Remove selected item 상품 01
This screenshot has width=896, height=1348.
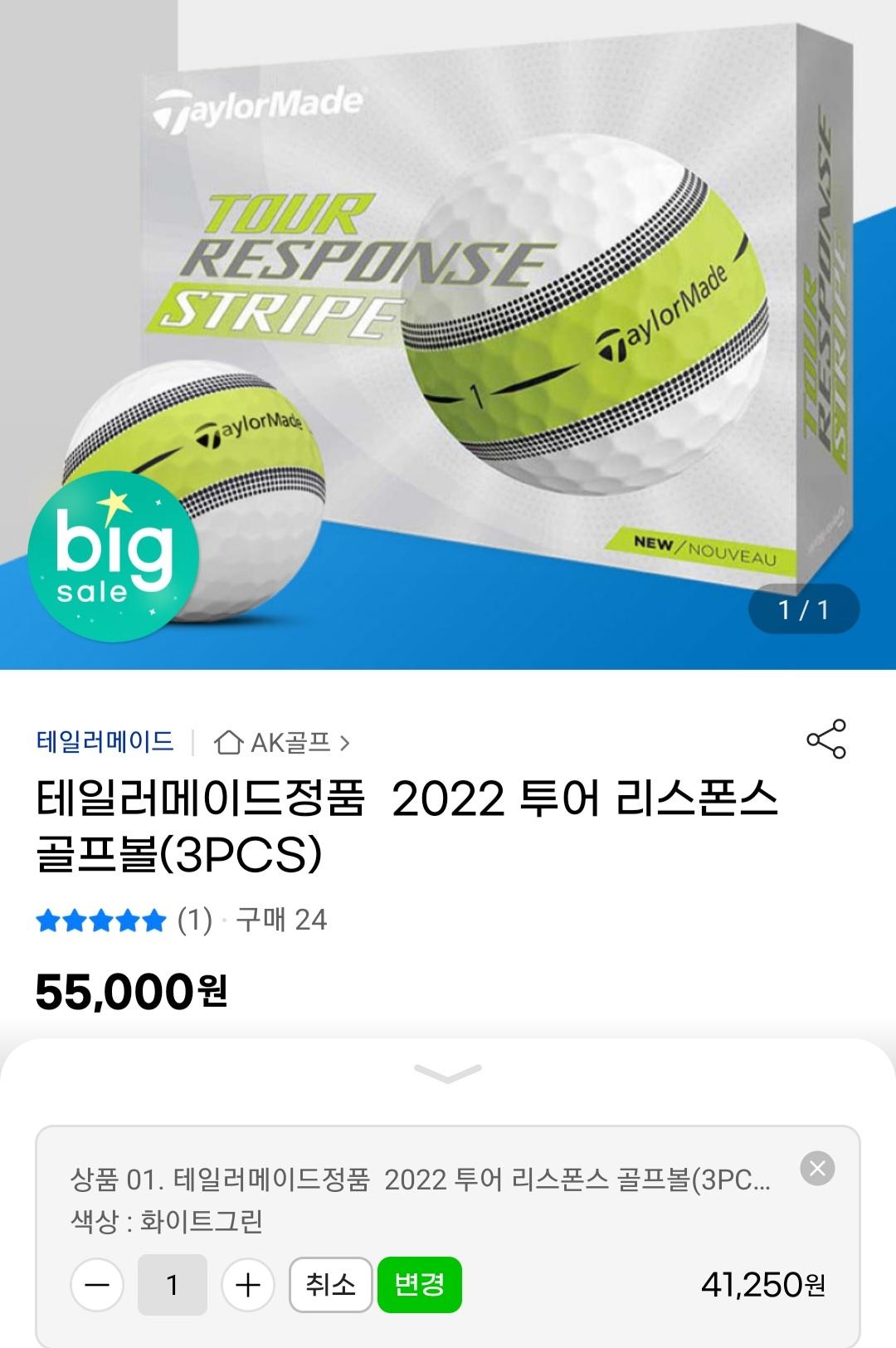pyautogui.click(x=817, y=1168)
